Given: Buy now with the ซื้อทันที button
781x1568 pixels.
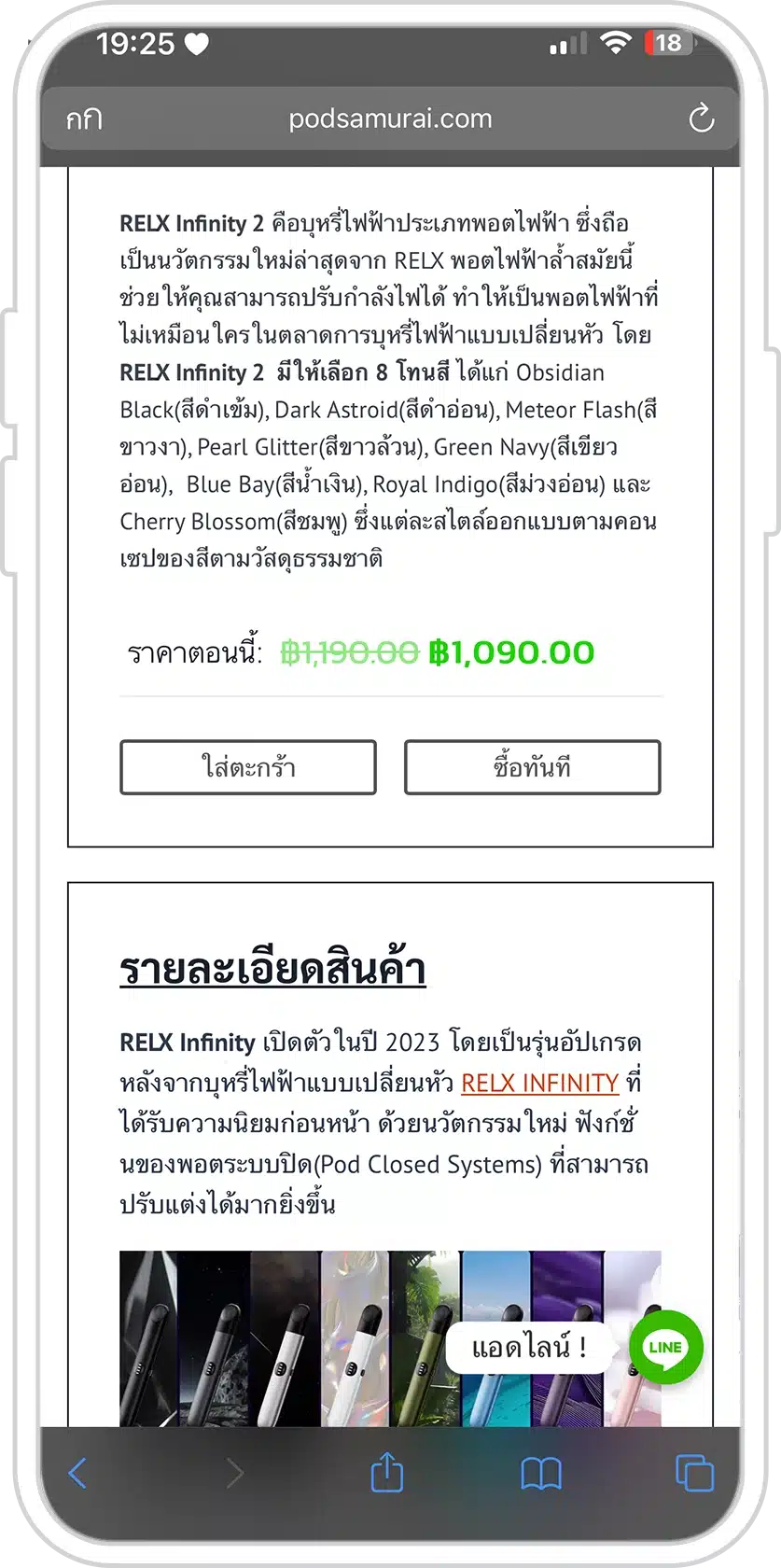Looking at the screenshot, I should pos(532,767).
